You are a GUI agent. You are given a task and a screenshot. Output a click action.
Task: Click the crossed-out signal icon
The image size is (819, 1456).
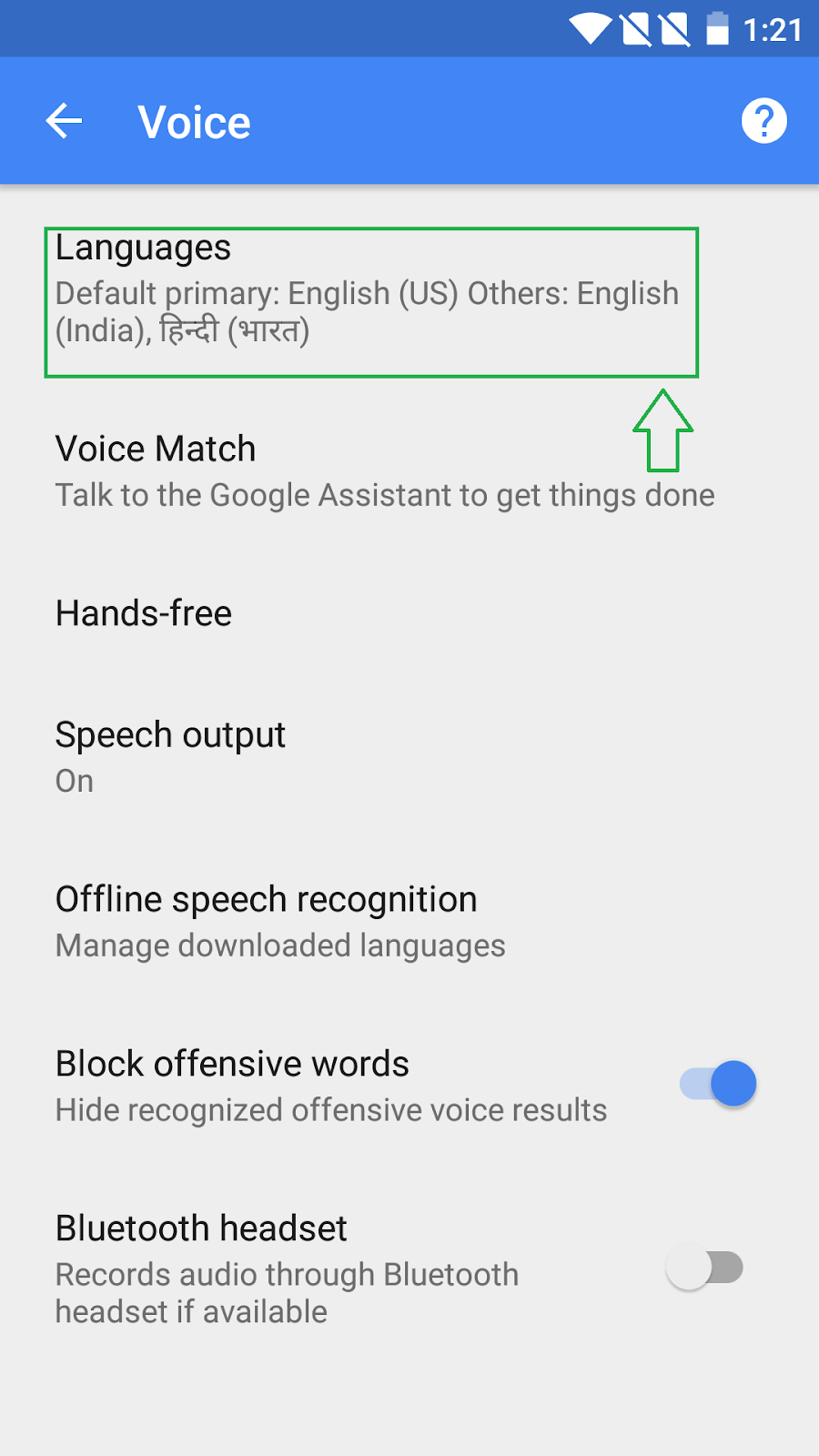pos(635,28)
